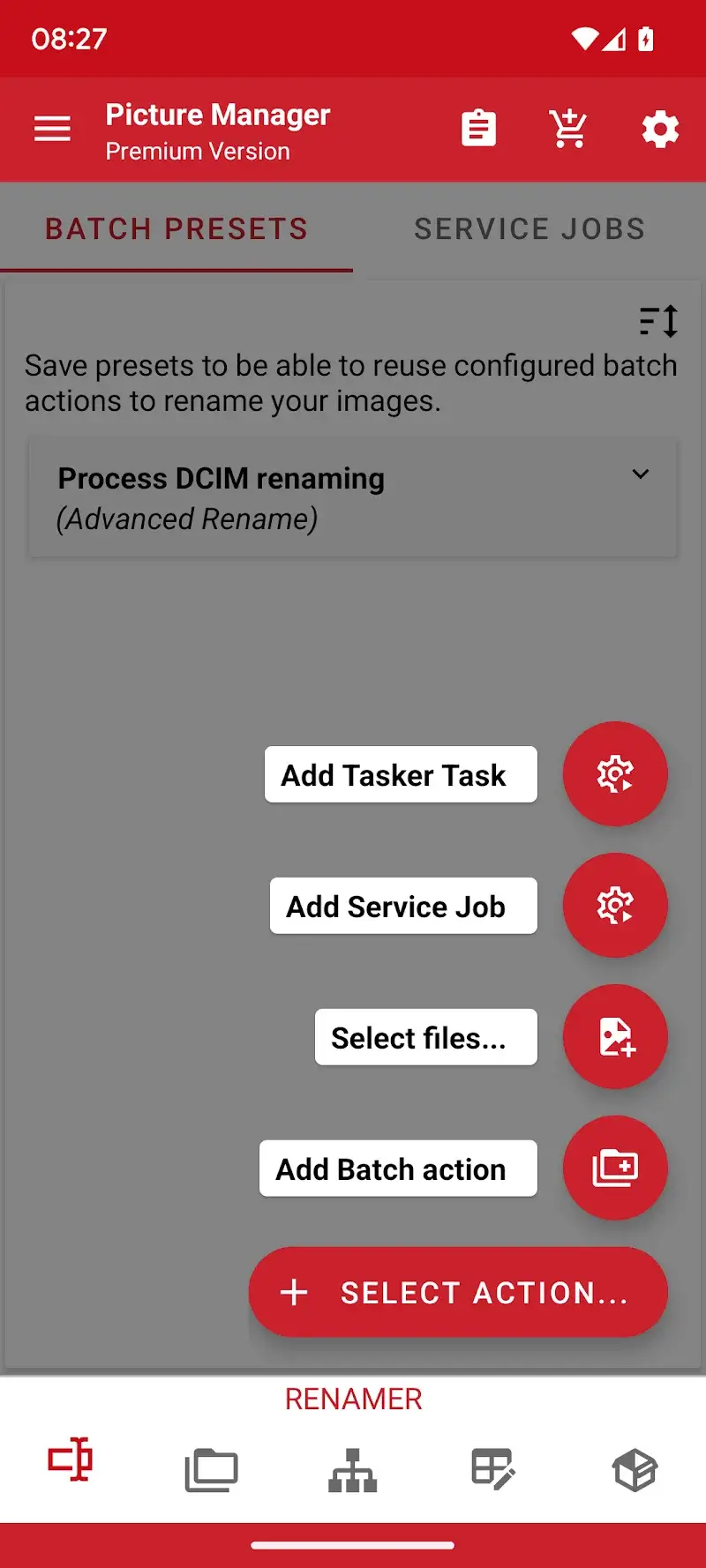Screen dimensions: 706x1568
Task: Open the settings gear
Action: [659, 130]
